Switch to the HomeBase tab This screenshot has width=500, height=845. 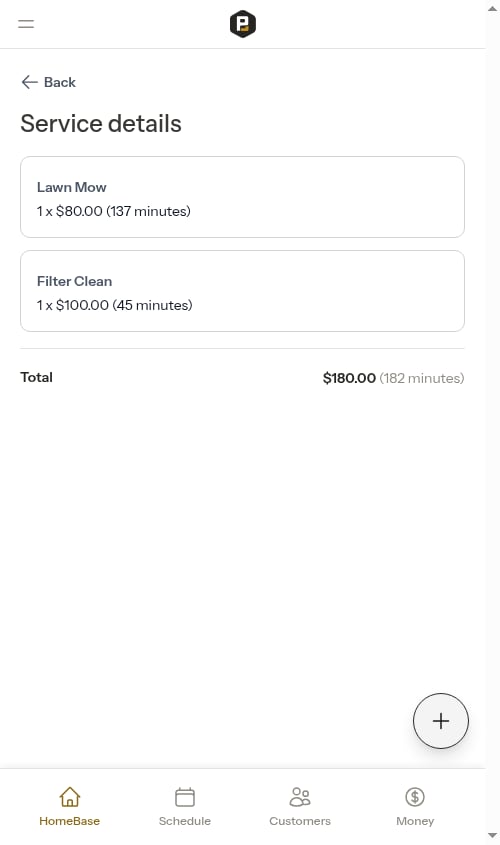coord(70,807)
